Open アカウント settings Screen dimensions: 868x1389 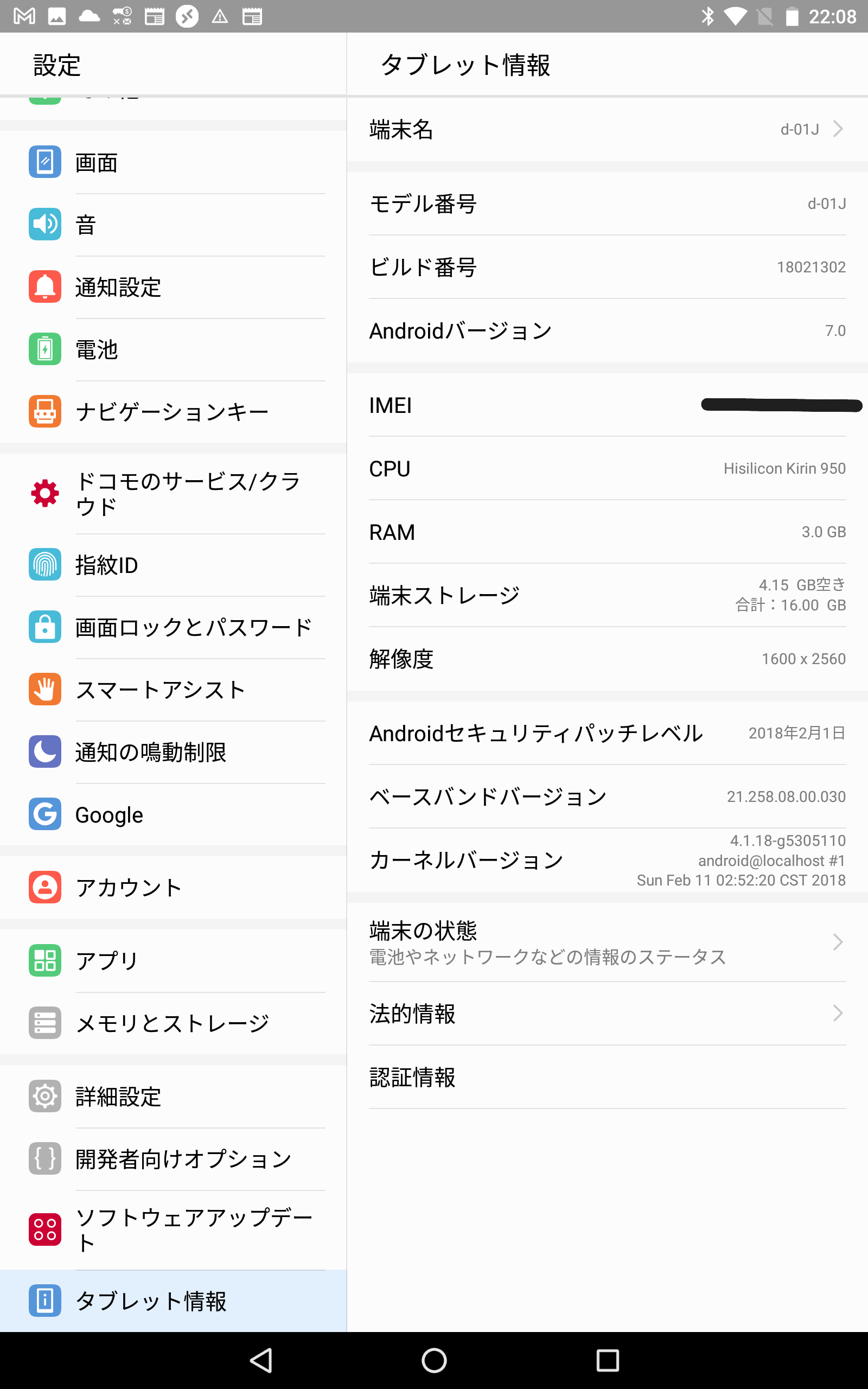point(173,887)
